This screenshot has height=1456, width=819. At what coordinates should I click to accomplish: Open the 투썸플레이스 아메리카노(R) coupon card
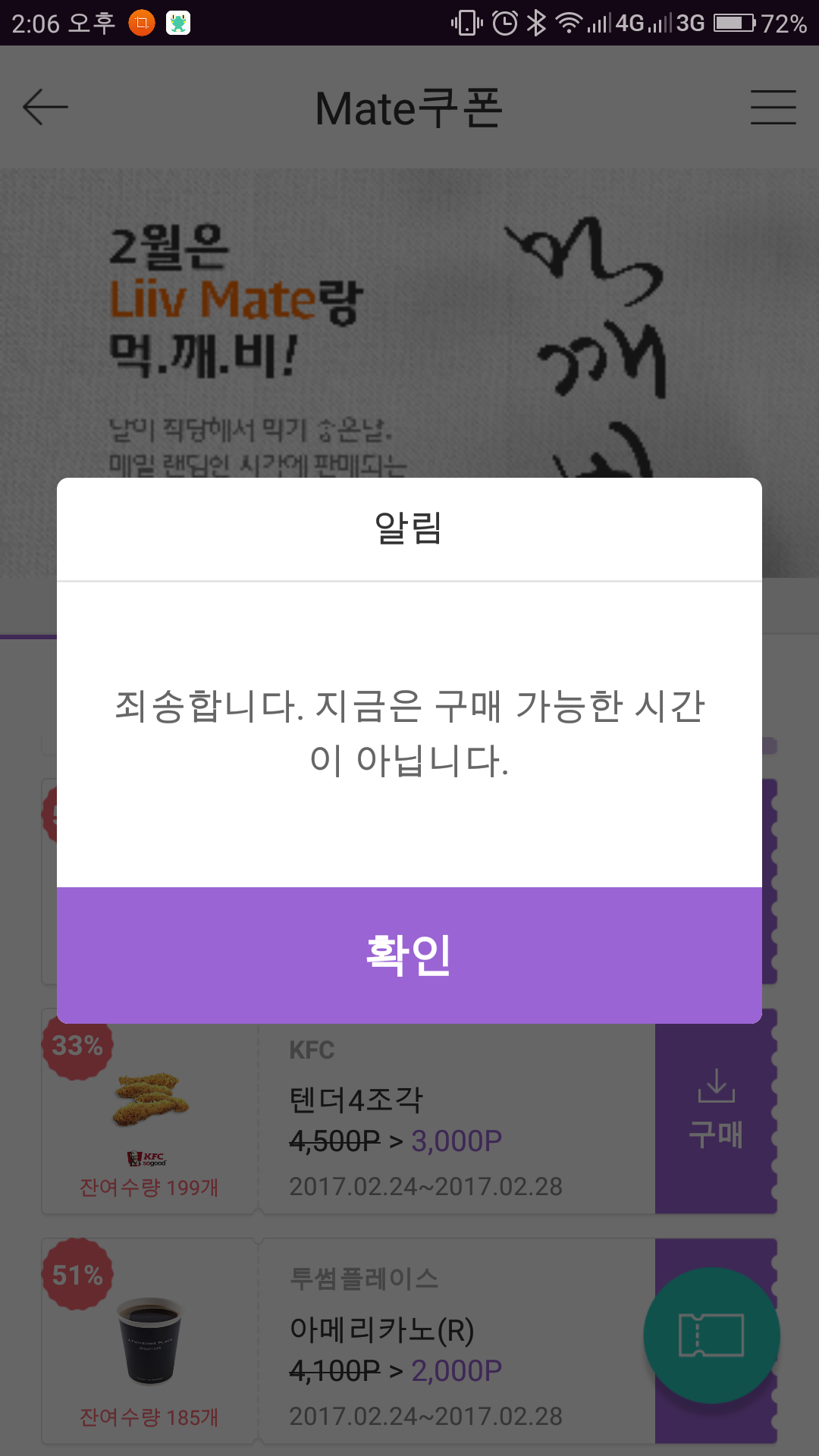425,1341
